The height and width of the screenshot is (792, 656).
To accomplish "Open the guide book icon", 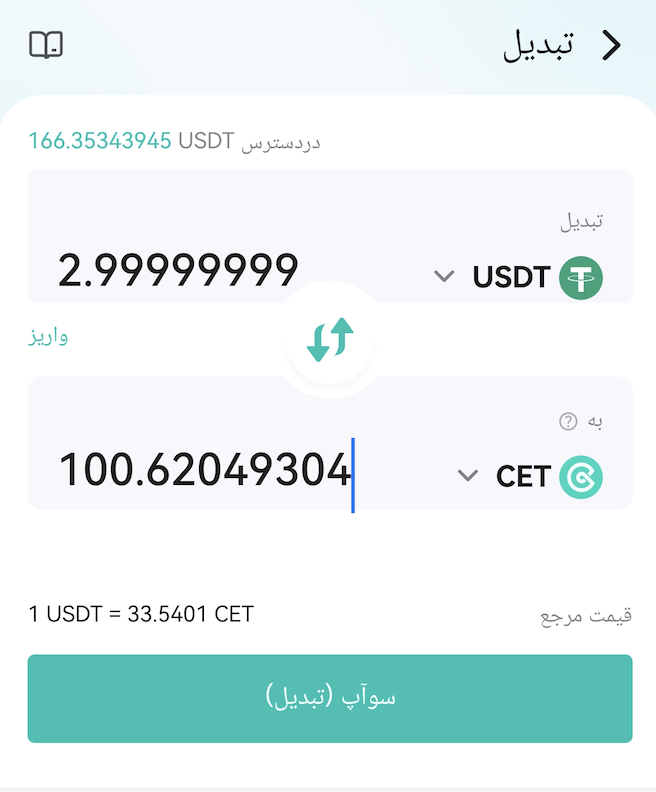I will pos(46,45).
